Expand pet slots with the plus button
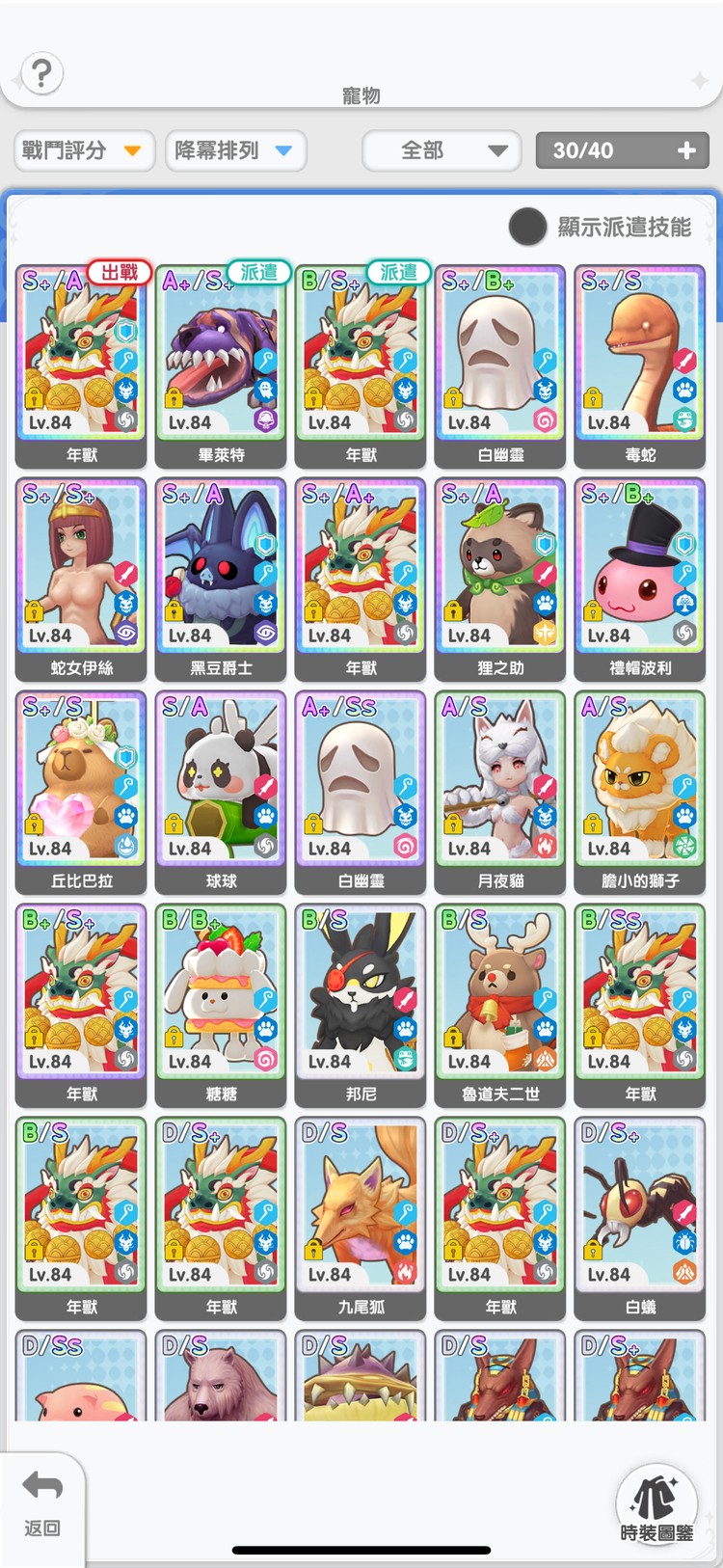Image resolution: width=723 pixels, height=1568 pixels. click(686, 150)
